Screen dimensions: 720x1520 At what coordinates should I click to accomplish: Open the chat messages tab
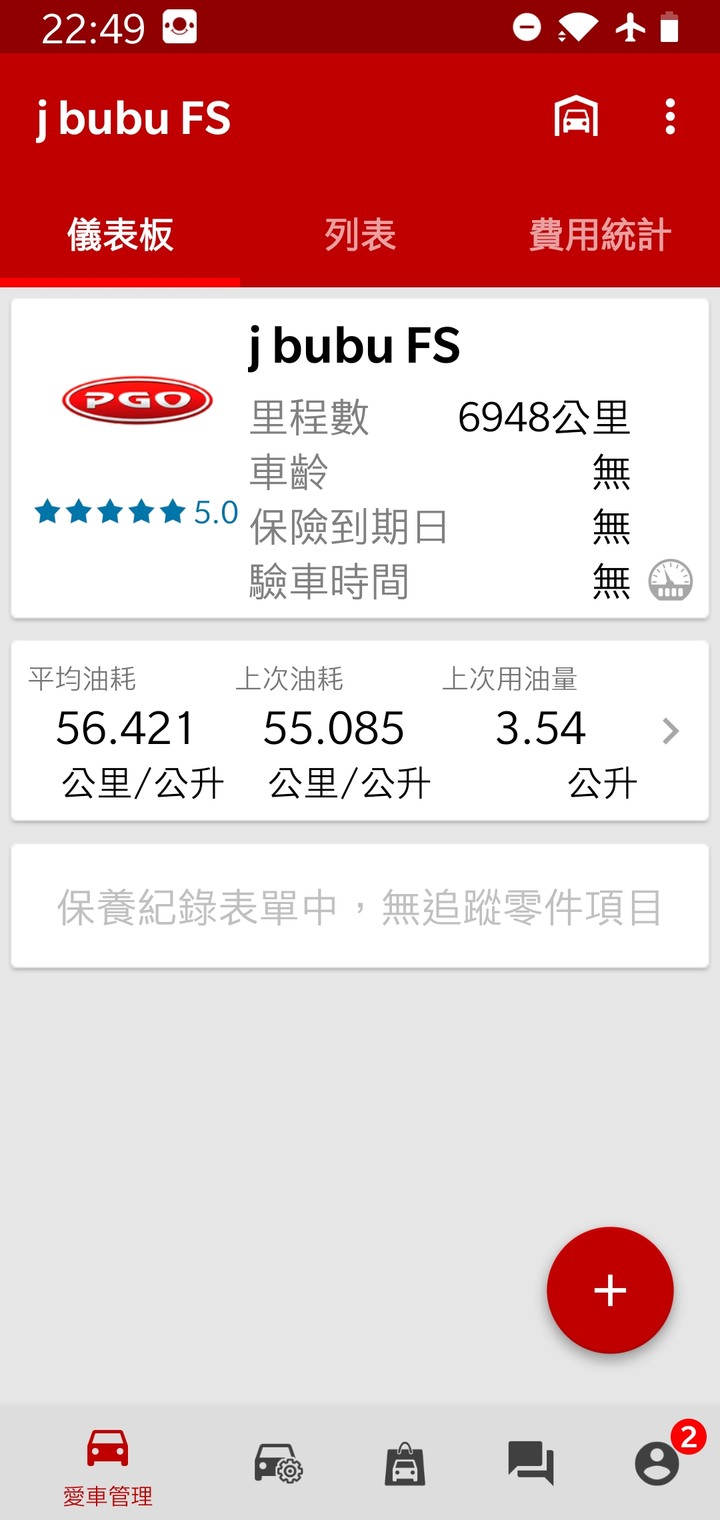530,1464
